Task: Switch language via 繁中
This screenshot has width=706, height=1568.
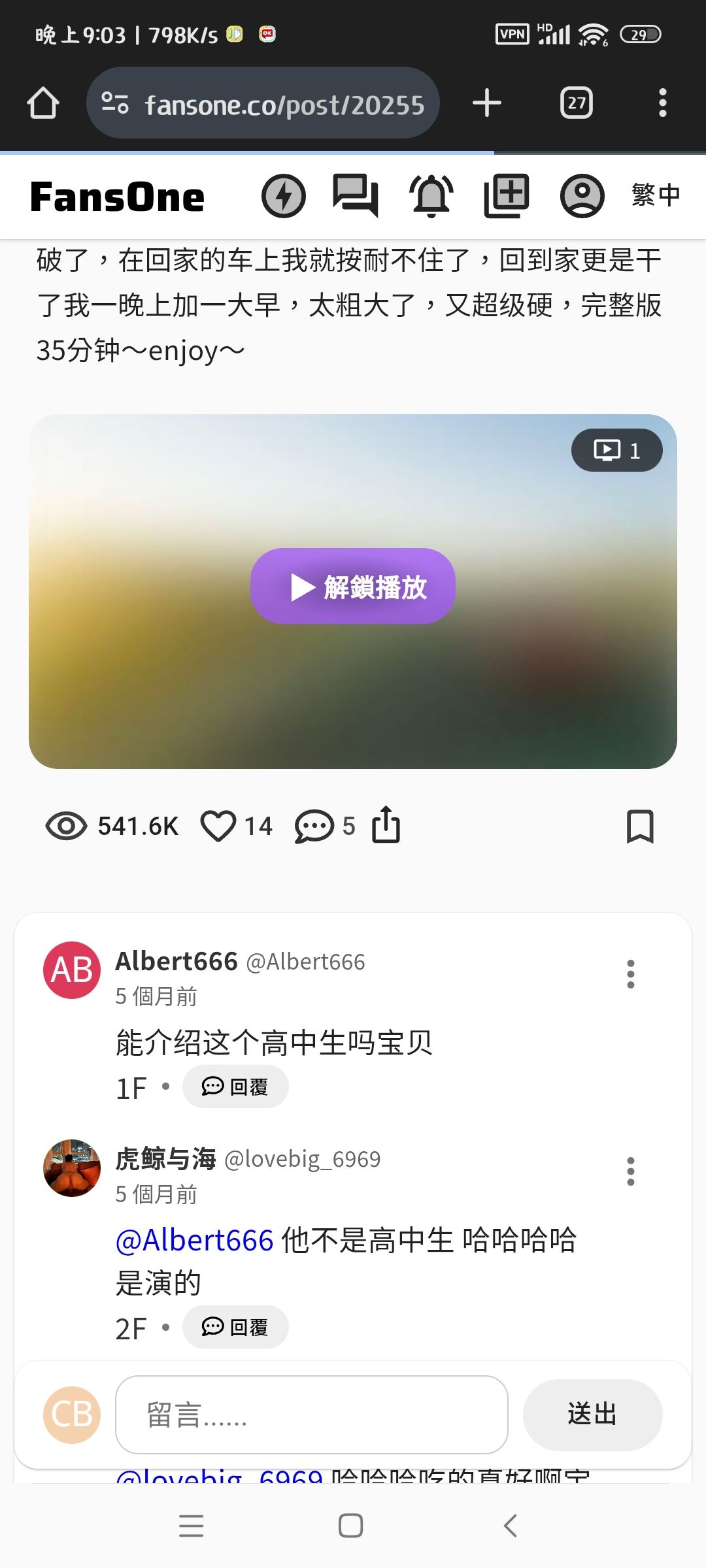Action: (656, 195)
